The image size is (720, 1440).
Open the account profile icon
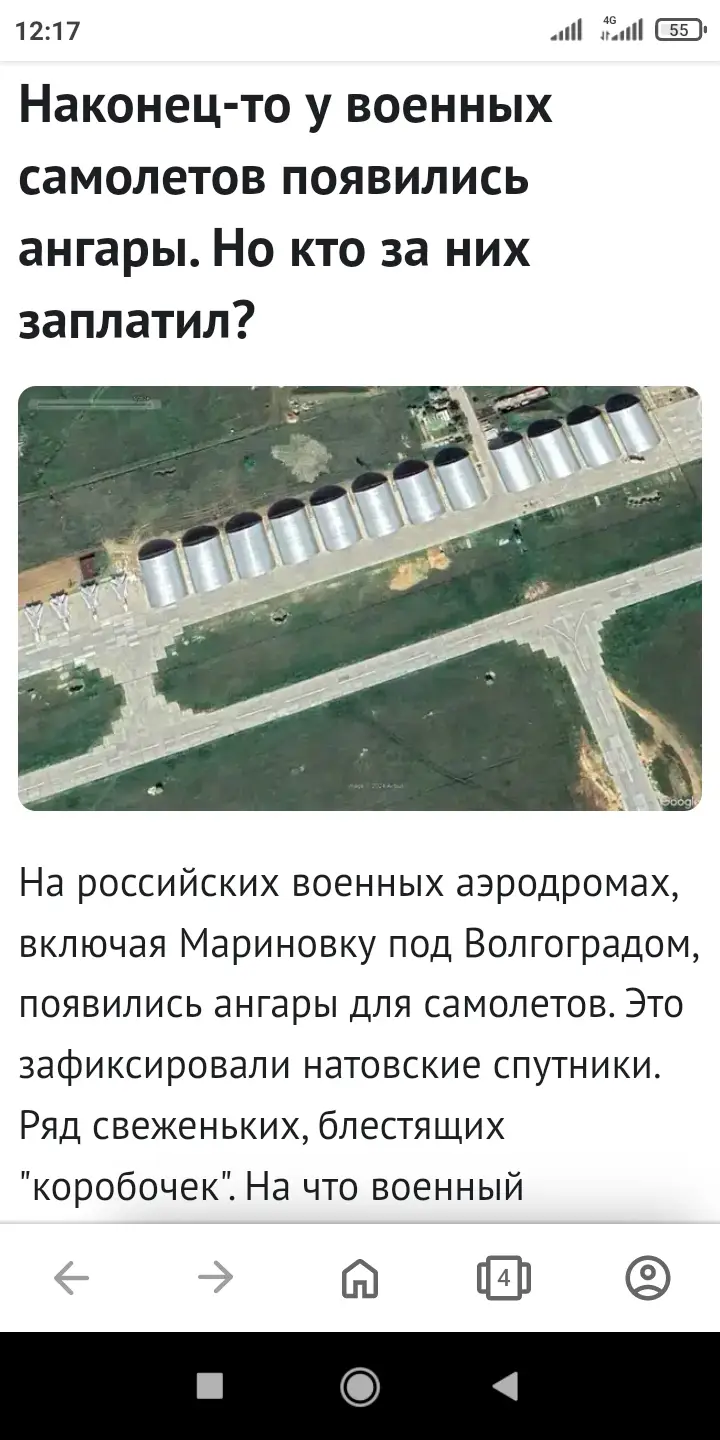tap(648, 1277)
